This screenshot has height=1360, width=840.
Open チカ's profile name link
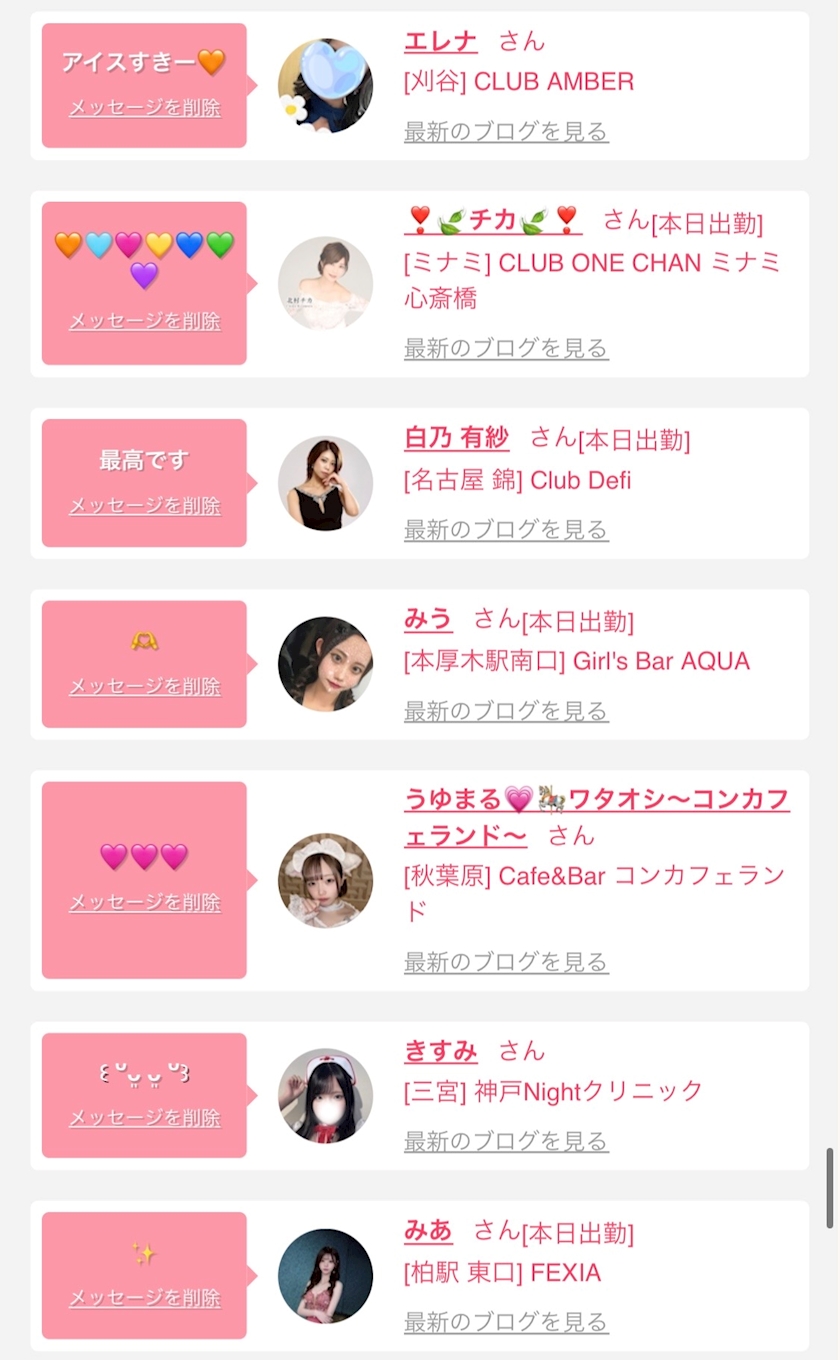[493, 220]
